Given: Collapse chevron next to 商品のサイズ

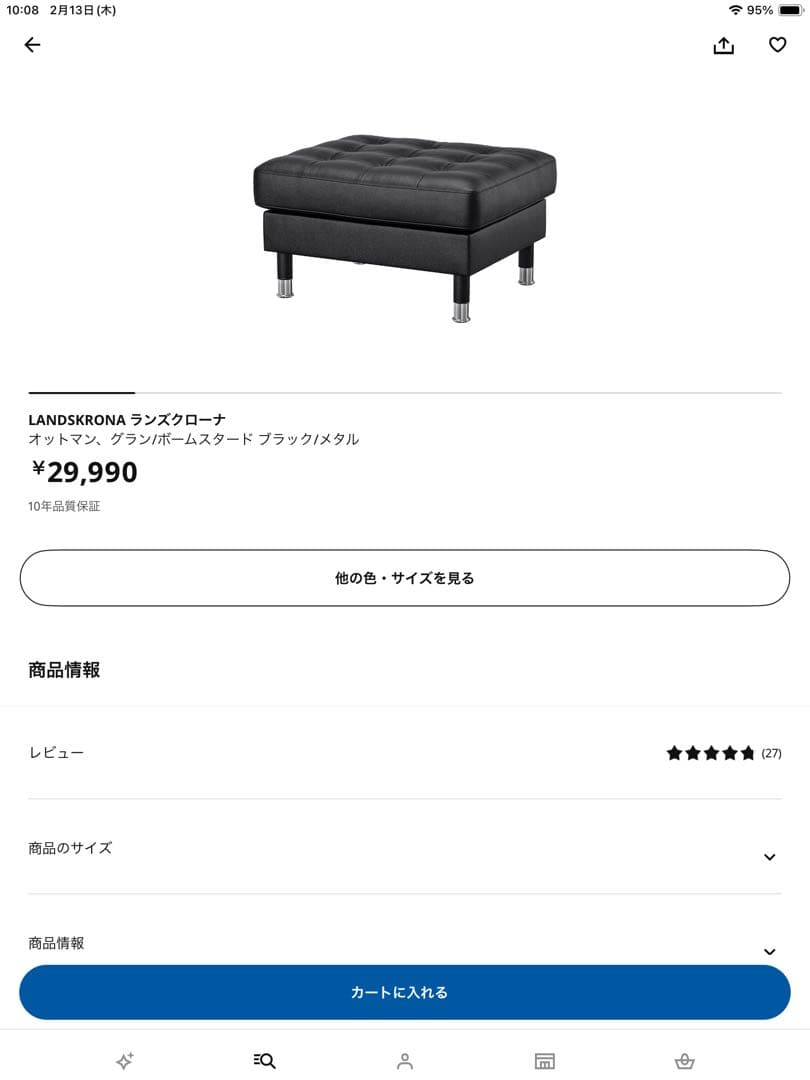Looking at the screenshot, I should point(769,857).
